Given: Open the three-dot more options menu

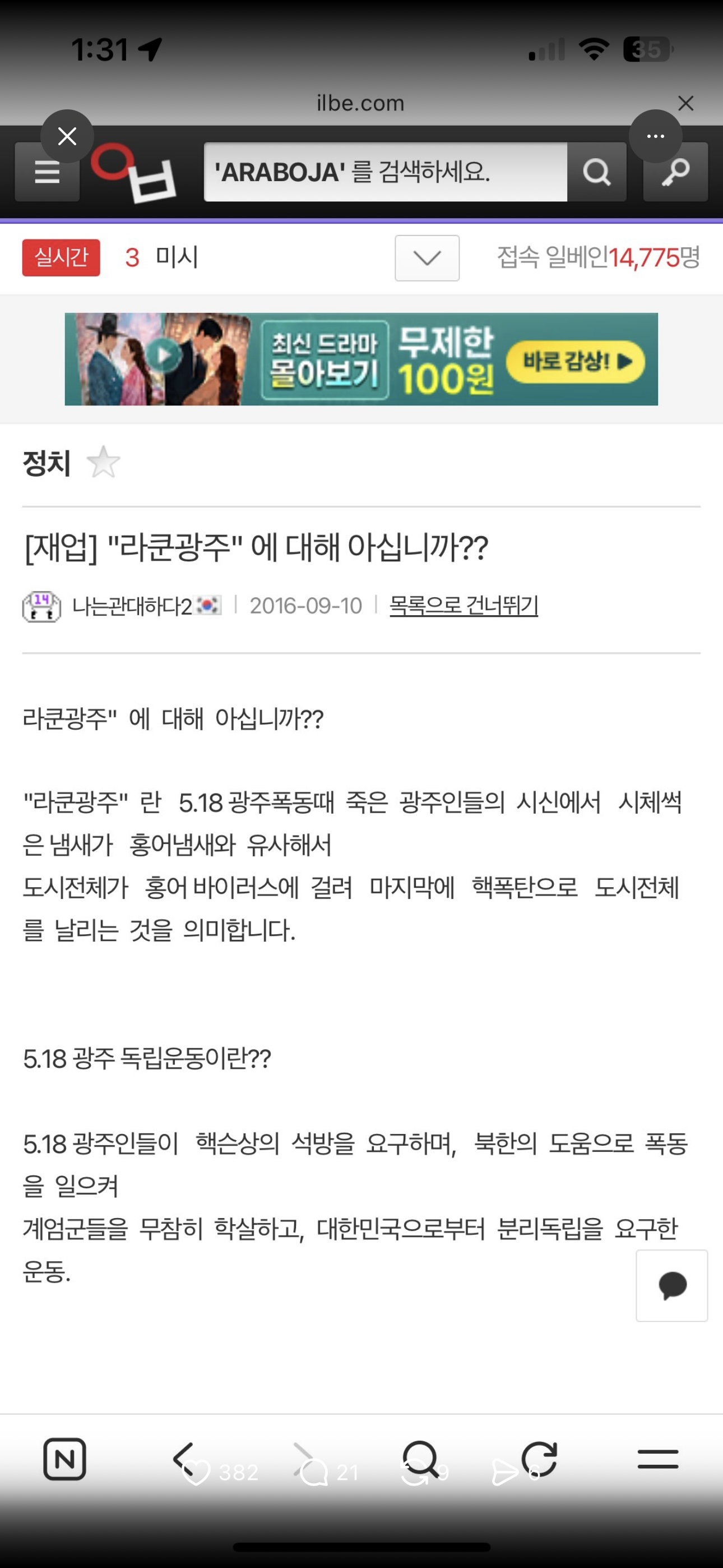Looking at the screenshot, I should pos(655,136).
